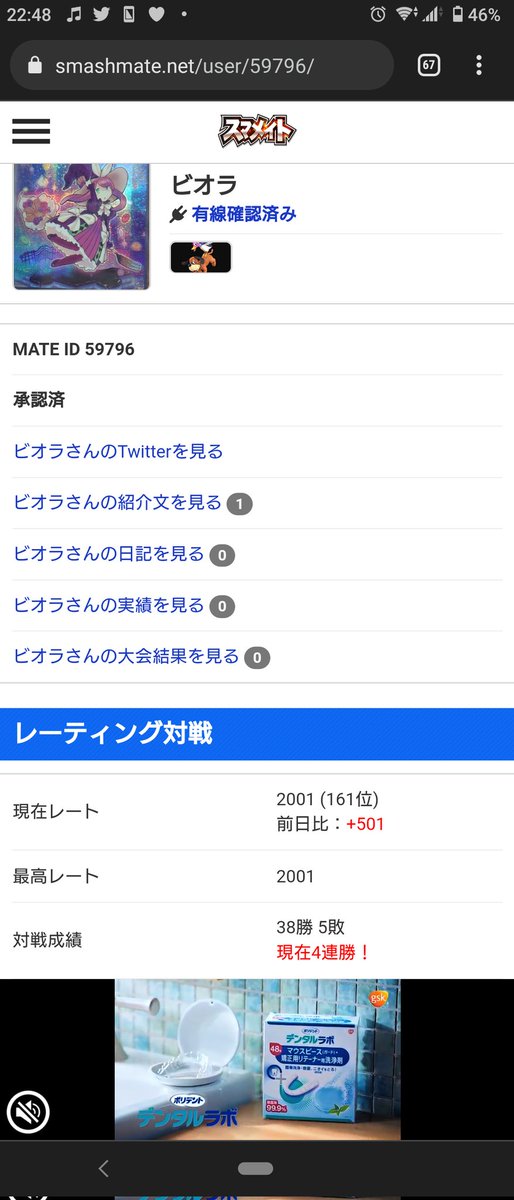Open ビオラさんのTwitterを見る link
The width and height of the screenshot is (514, 1200).
point(118,452)
